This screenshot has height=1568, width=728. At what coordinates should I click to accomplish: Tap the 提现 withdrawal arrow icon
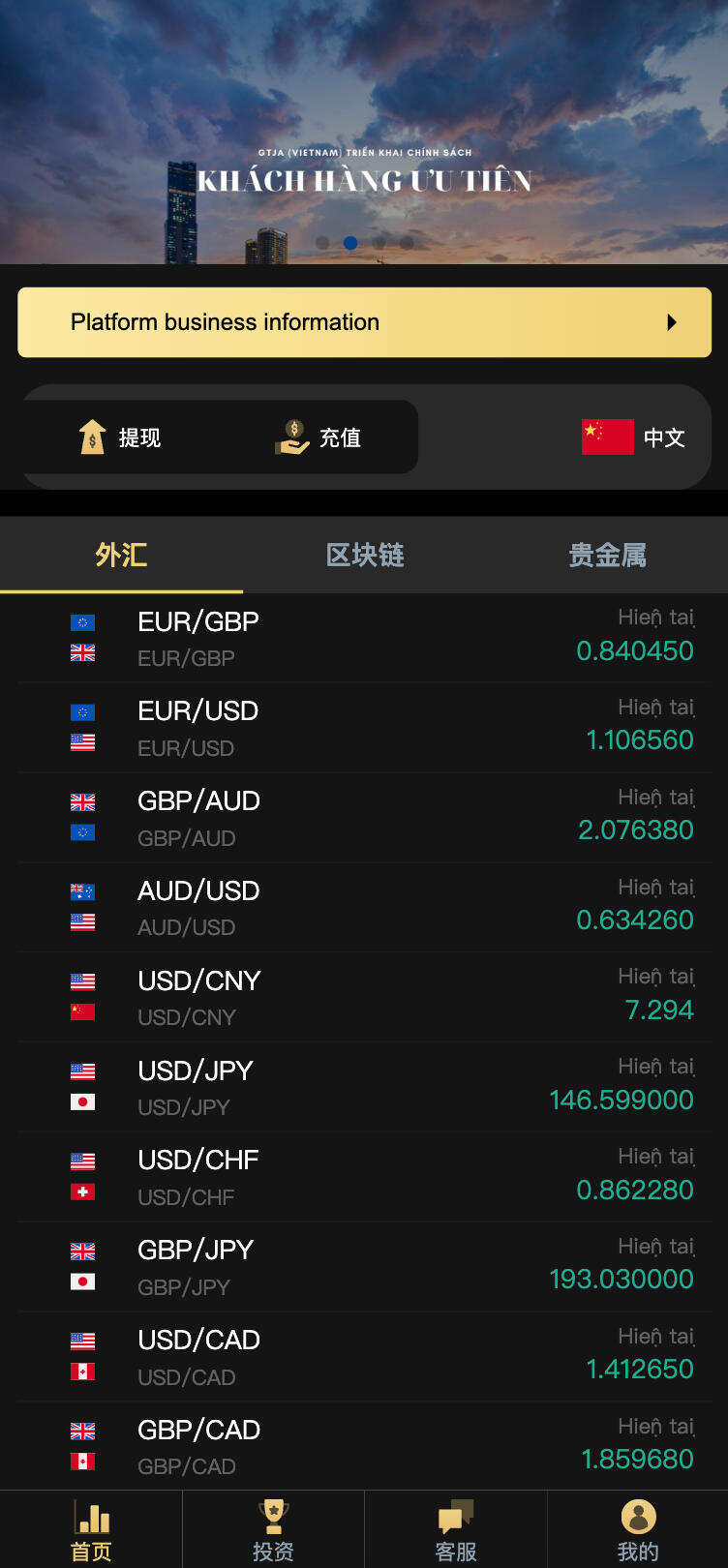92,437
